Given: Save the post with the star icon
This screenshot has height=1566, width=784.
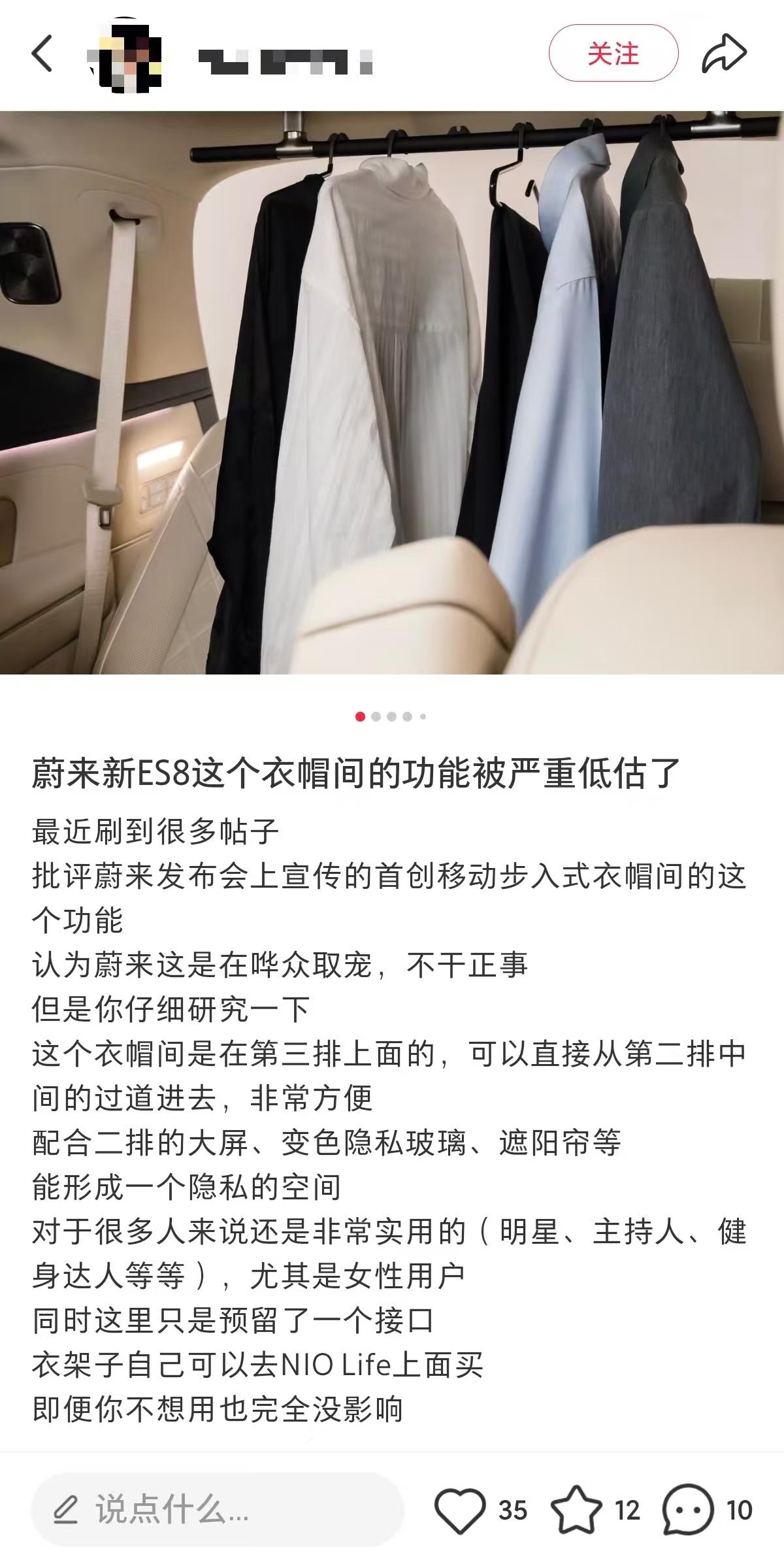Looking at the screenshot, I should pyautogui.click(x=576, y=1510).
